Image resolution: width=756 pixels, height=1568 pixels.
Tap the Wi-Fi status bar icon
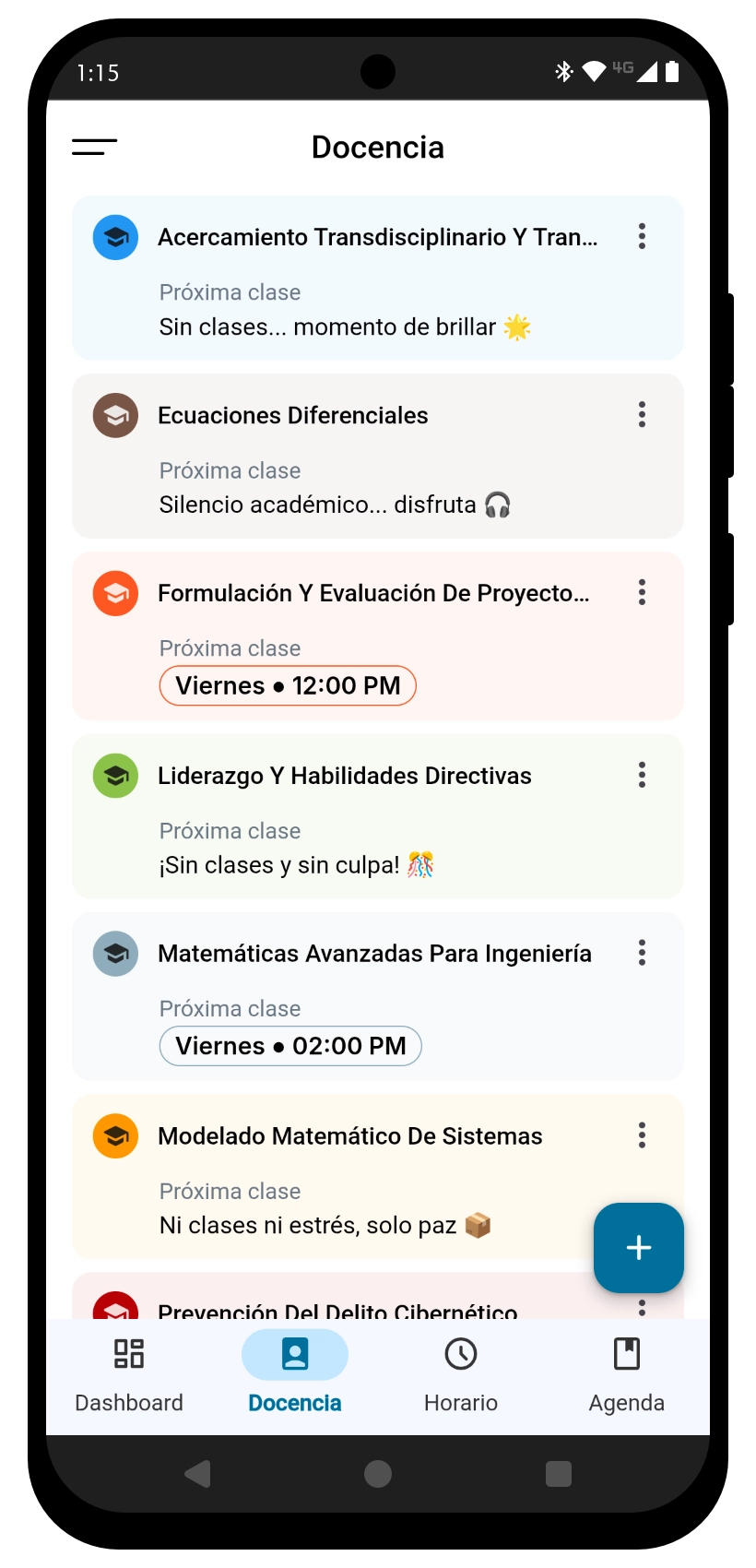point(594,69)
